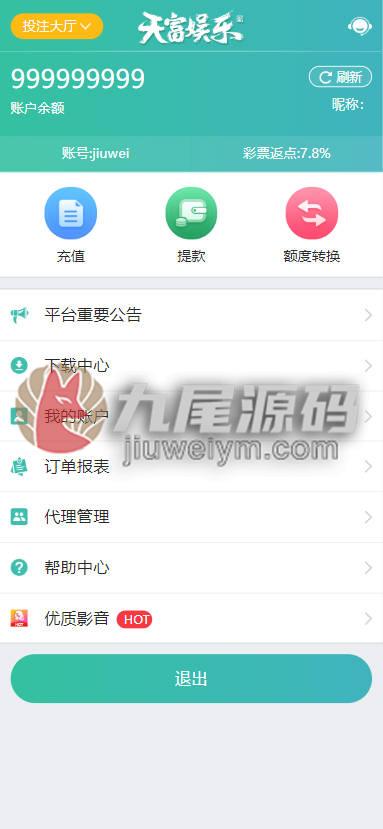
Task: Open the 投注大厅 dropdown
Action: click(x=57, y=26)
